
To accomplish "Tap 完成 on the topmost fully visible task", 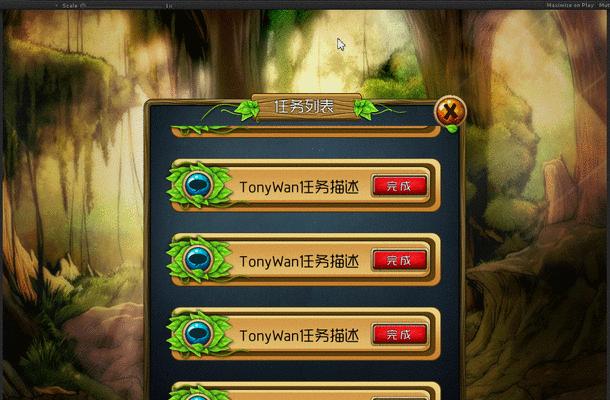I will point(399,185).
